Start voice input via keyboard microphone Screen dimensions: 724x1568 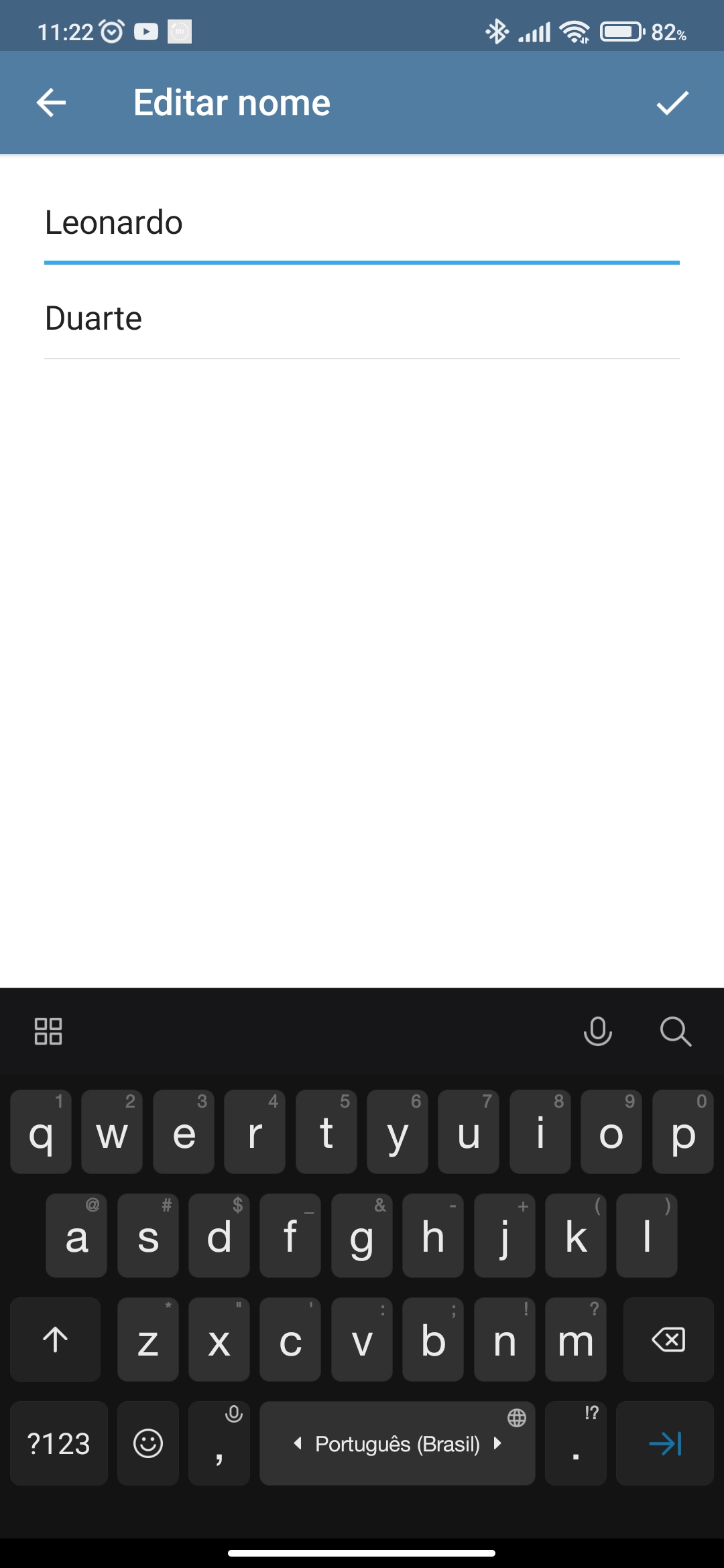coord(597,1031)
